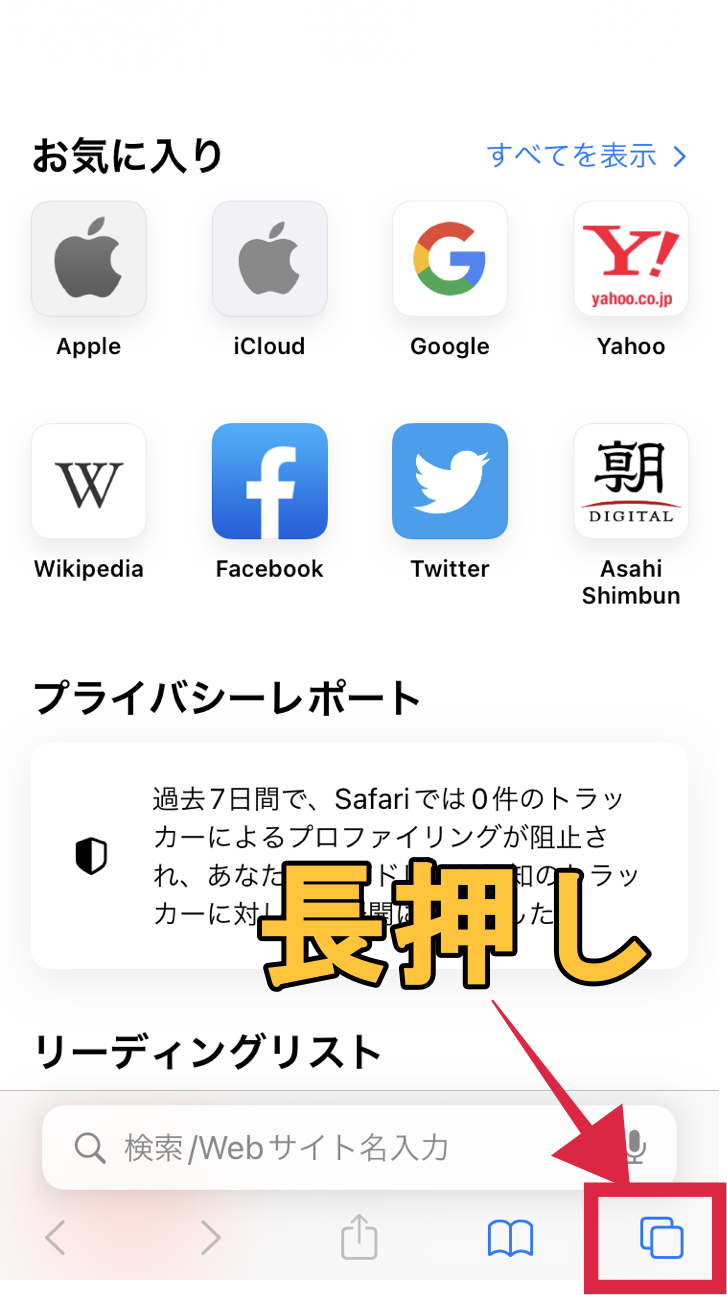
Task: Open the Twitter favorite
Action: tap(450, 481)
